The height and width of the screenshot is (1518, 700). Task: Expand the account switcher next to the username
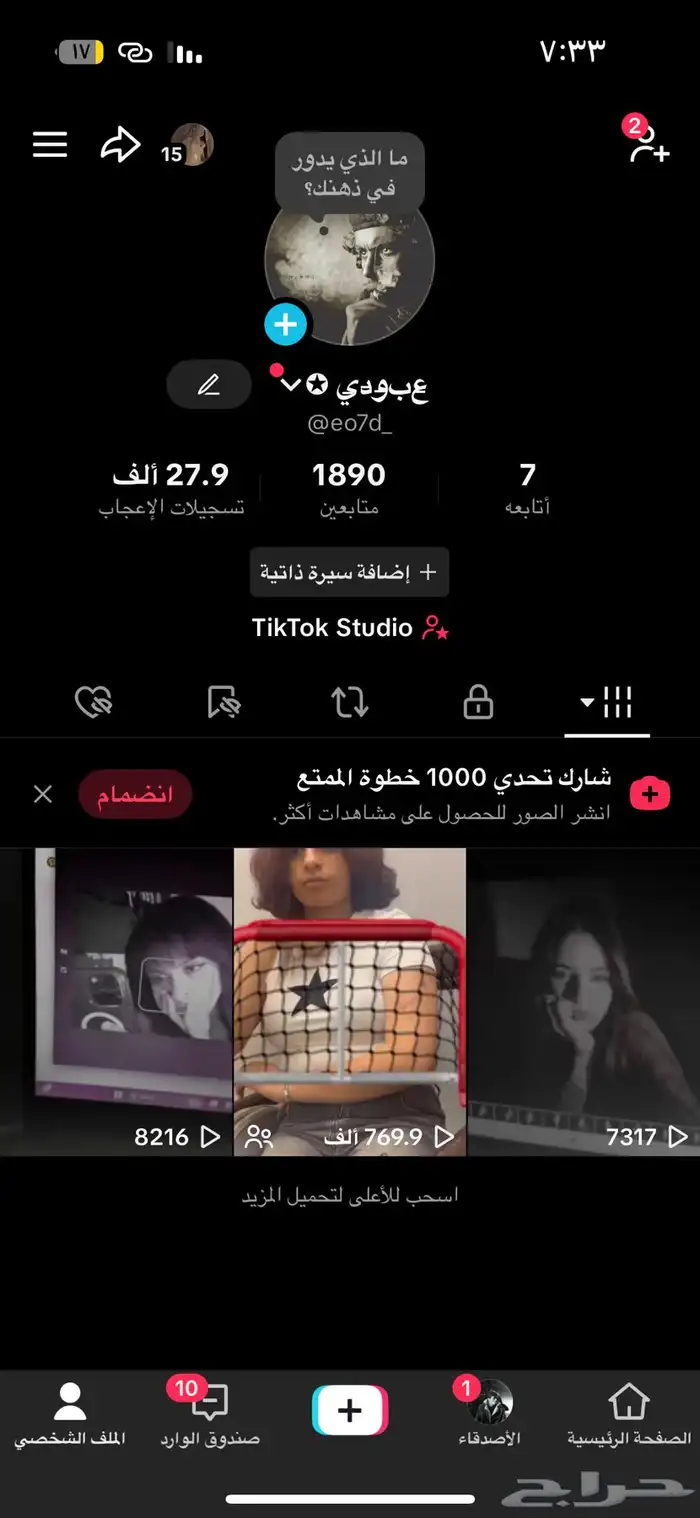pyautogui.click(x=291, y=386)
